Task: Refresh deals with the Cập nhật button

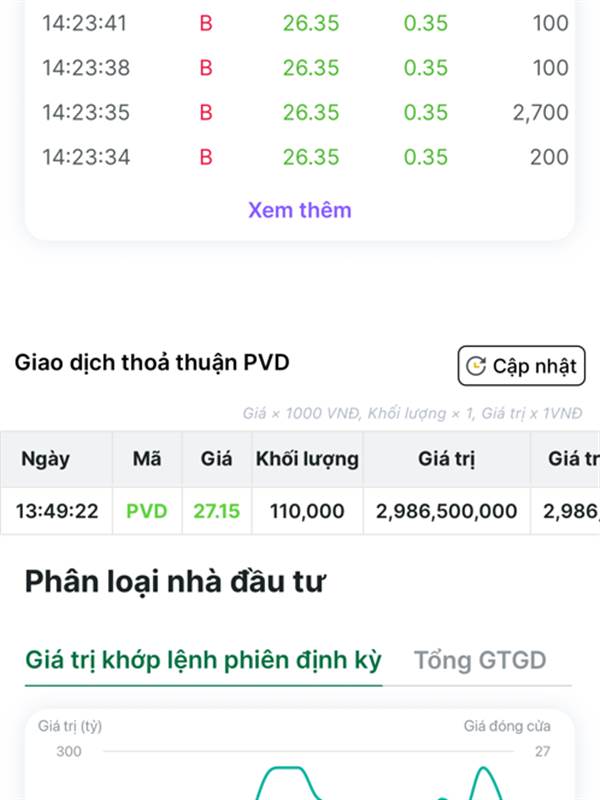Action: [521, 366]
